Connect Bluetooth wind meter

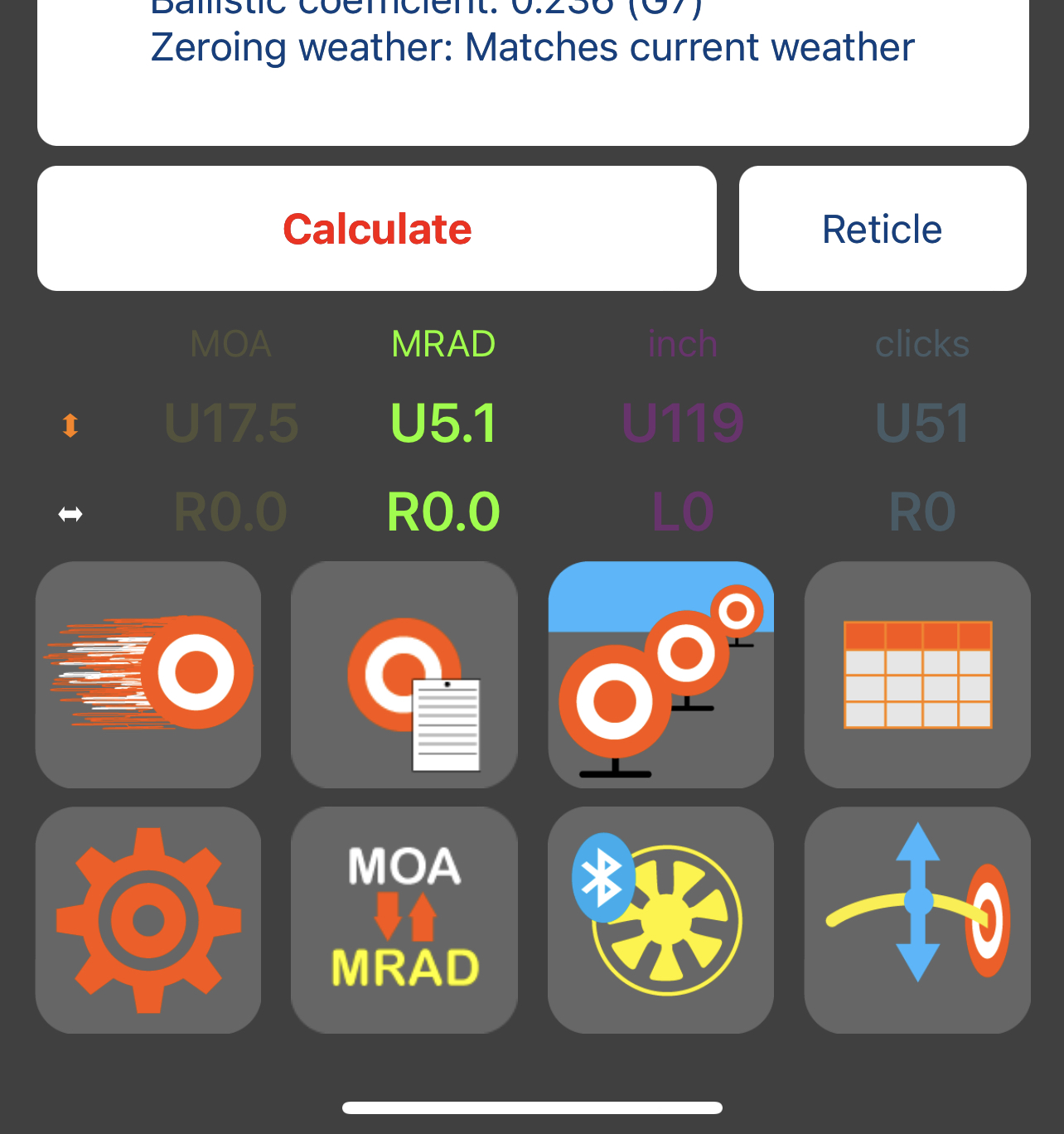click(660, 920)
